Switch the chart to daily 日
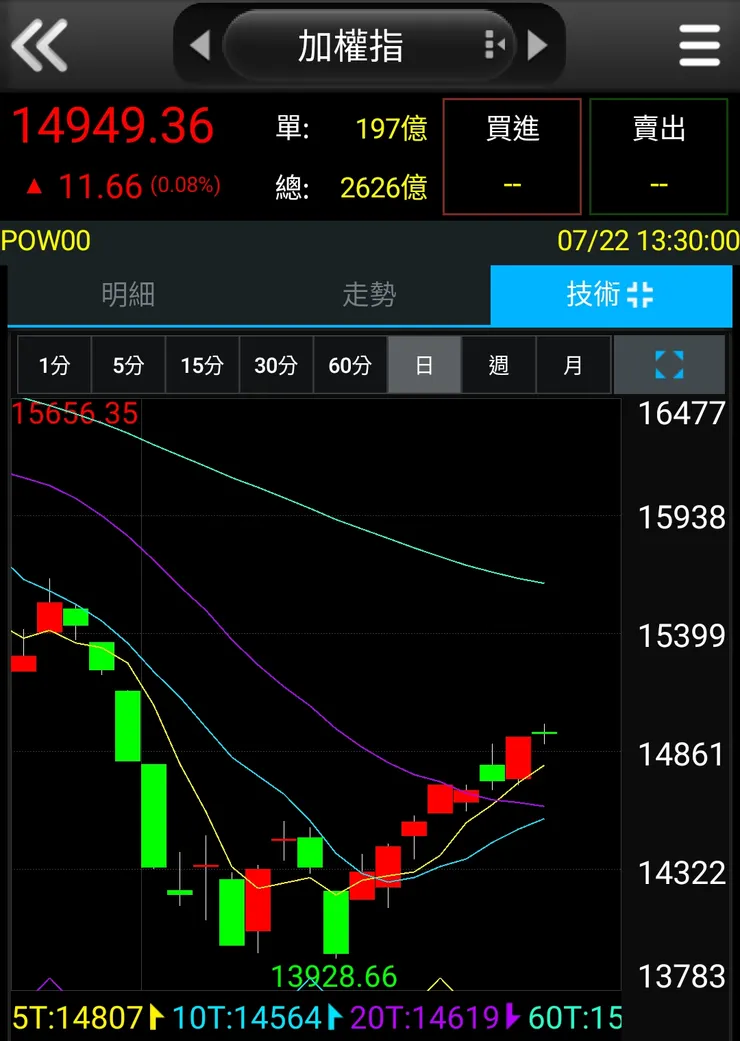740x1041 pixels. coord(424,365)
